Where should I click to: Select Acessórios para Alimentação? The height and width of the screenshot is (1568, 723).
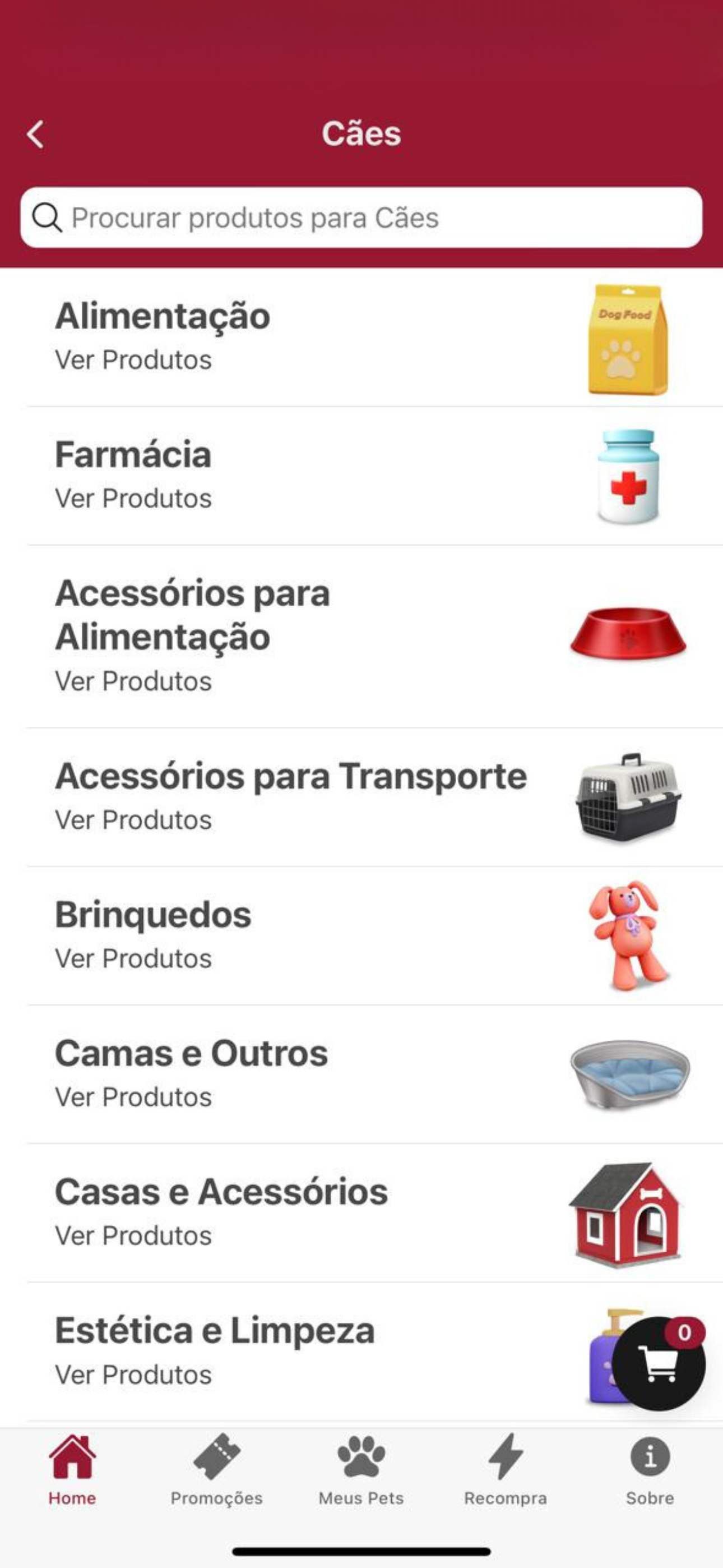tap(375, 637)
